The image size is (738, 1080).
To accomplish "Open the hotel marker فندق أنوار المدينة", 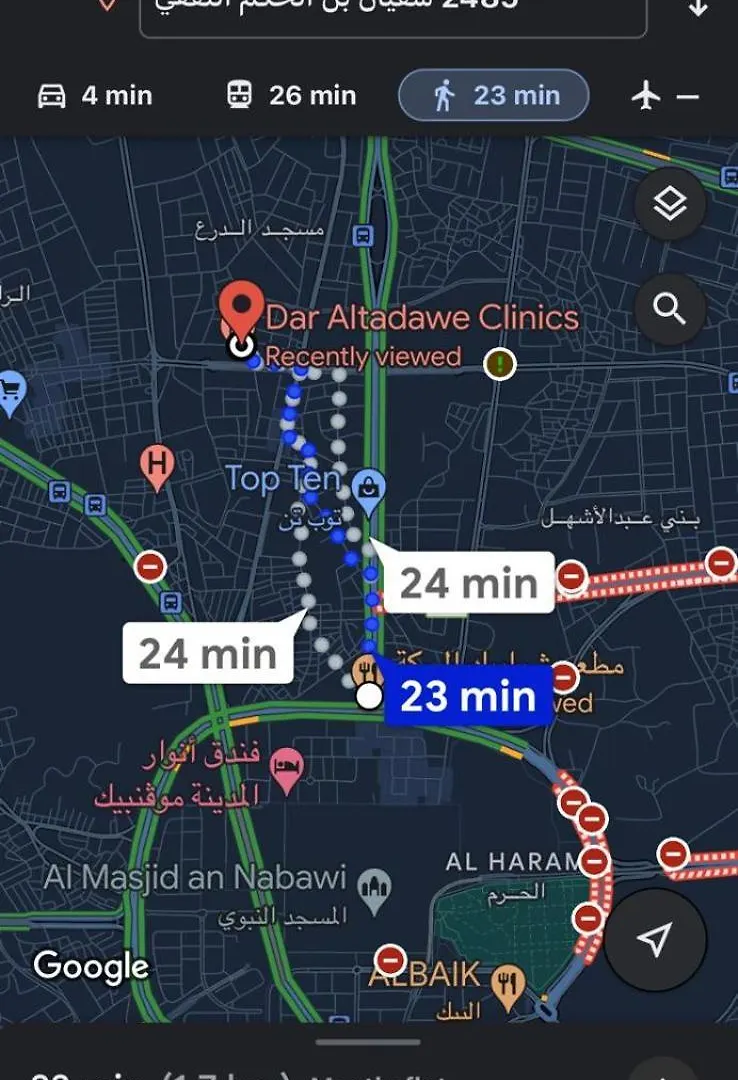I will pyautogui.click(x=285, y=770).
